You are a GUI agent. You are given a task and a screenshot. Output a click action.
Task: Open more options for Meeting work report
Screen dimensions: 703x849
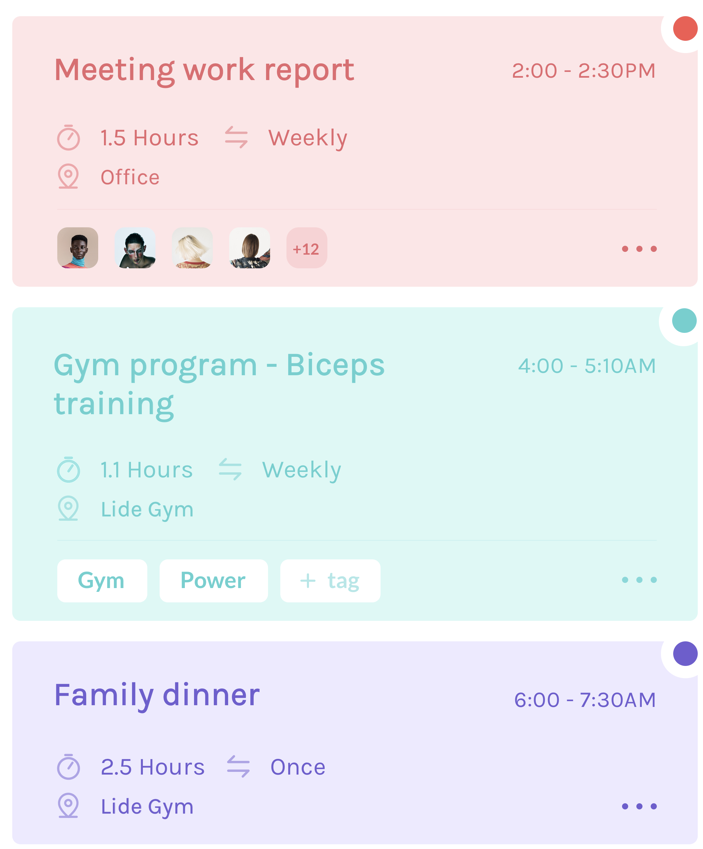click(x=639, y=249)
